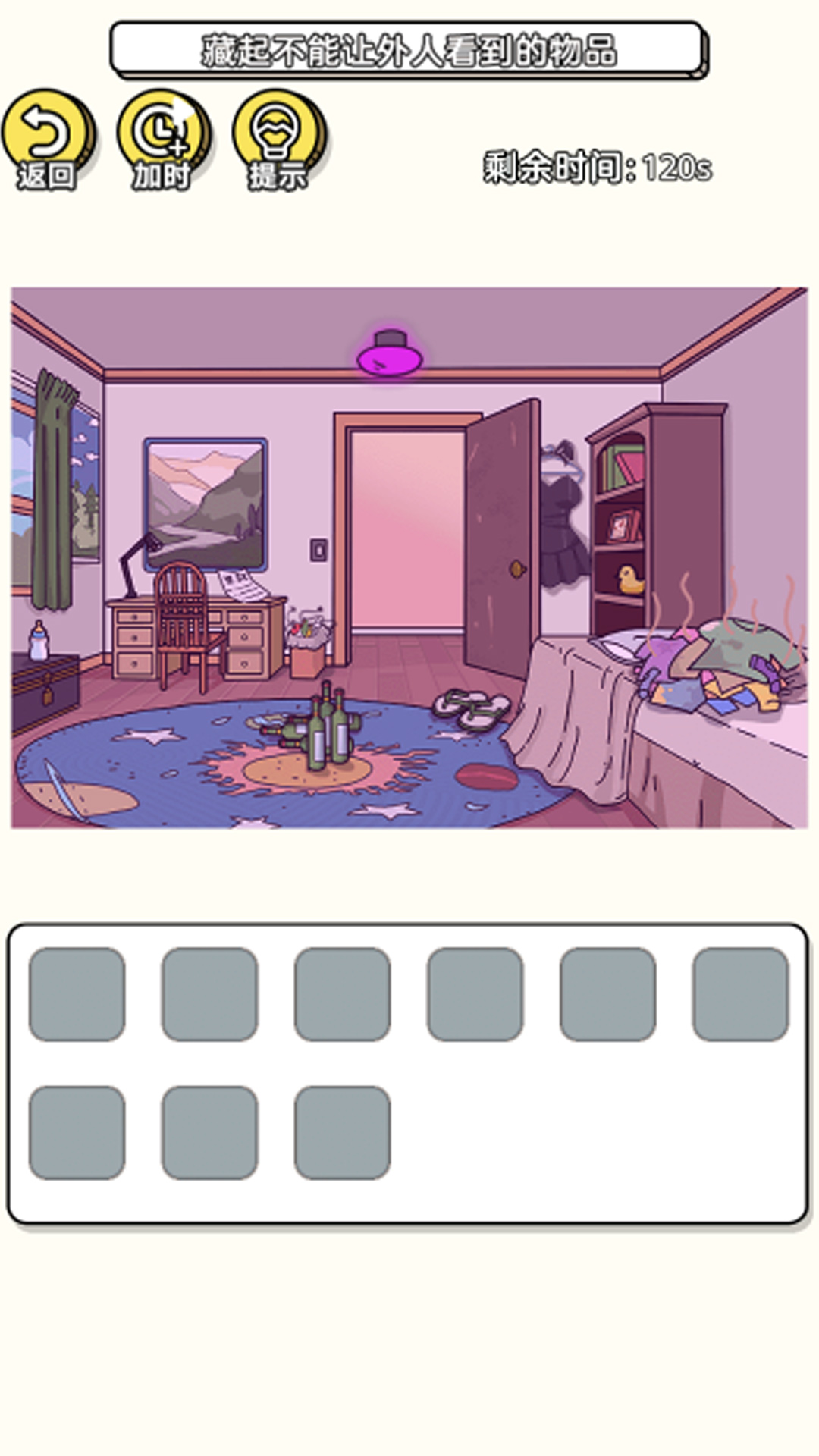Tap the slippers near the bed
819x1456 pixels.
point(472,709)
